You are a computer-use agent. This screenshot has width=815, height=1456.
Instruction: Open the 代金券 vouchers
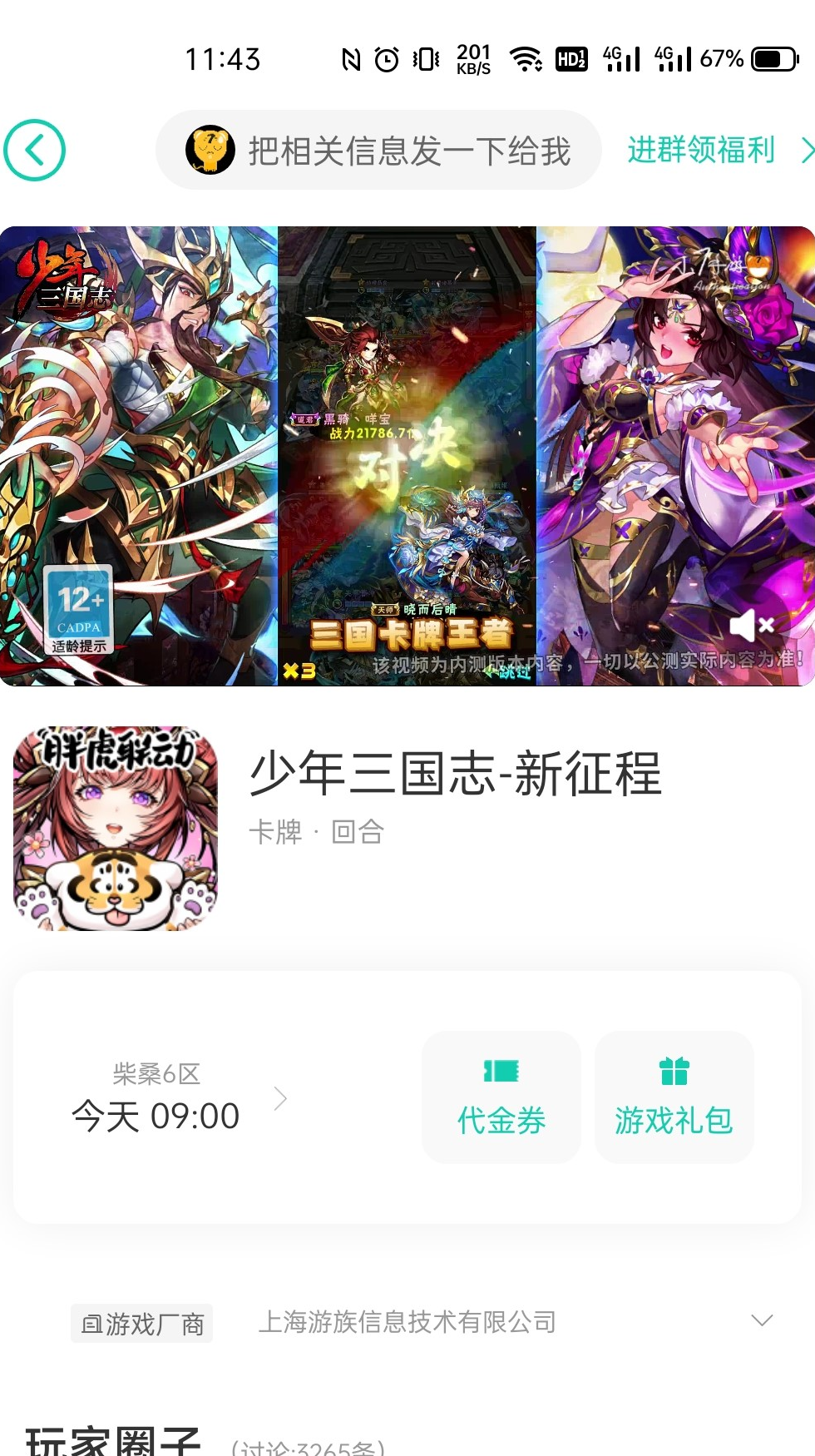click(x=501, y=1097)
